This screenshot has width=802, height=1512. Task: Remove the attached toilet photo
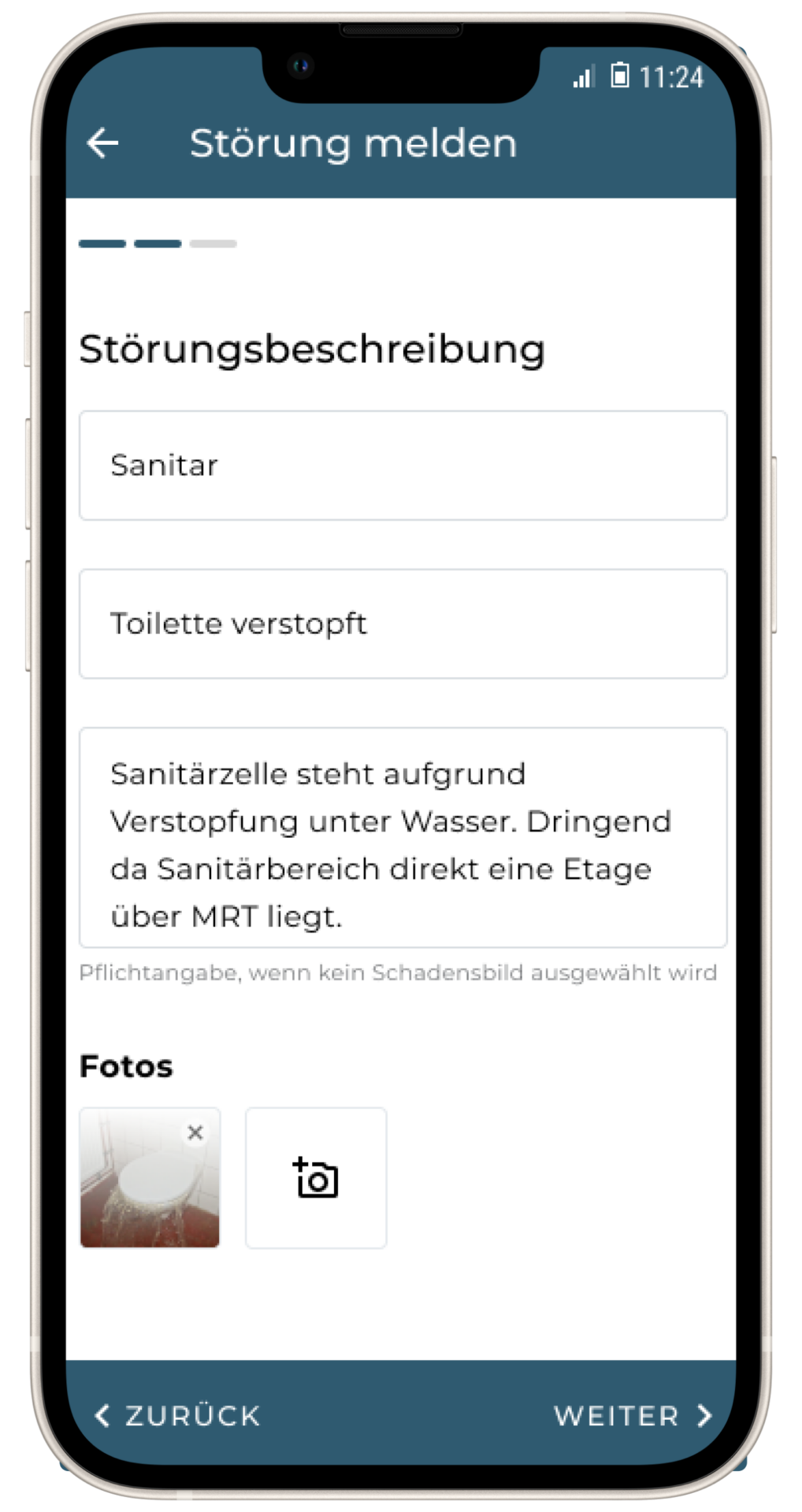click(x=195, y=1132)
